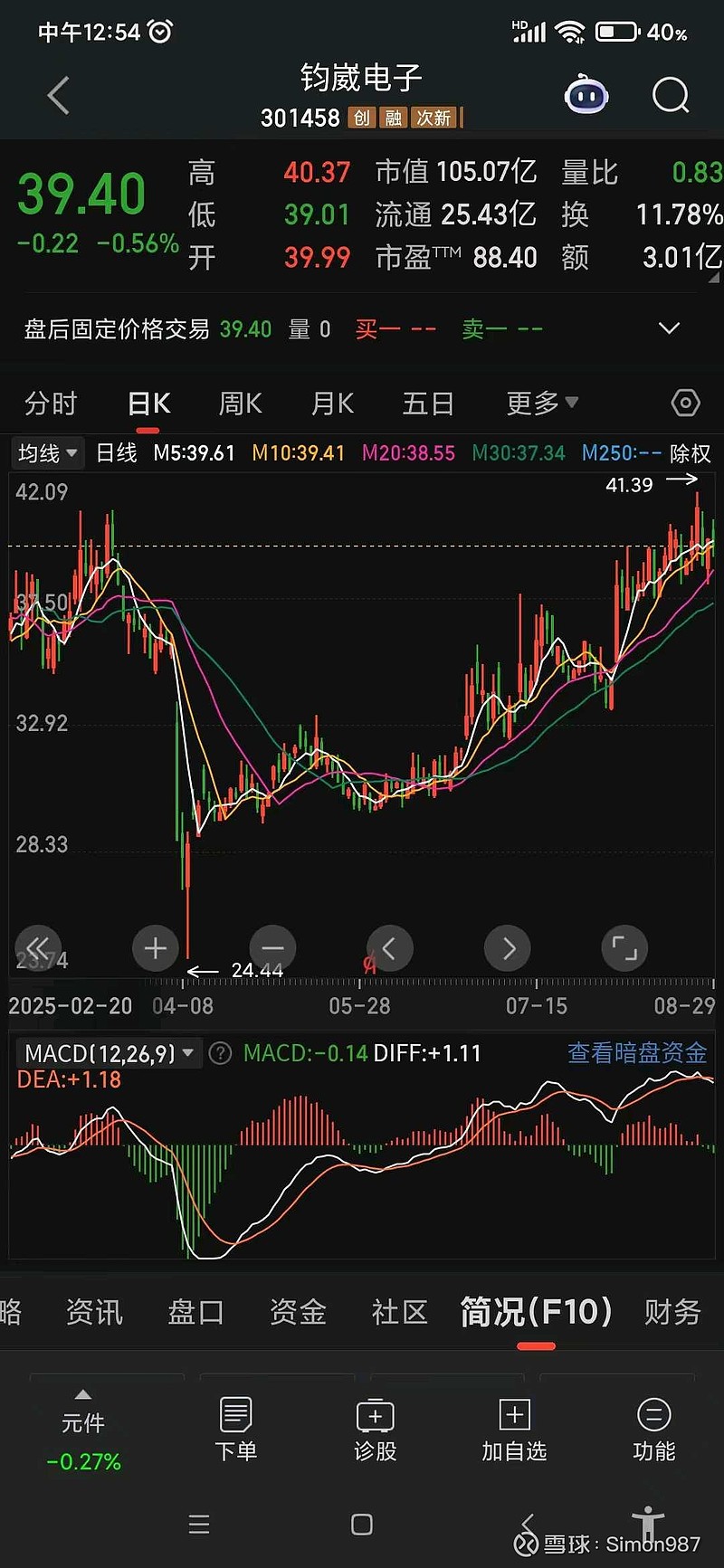This screenshot has height=1568, width=724.
Task: Open chart settings hexagon icon
Action: pos(685,403)
